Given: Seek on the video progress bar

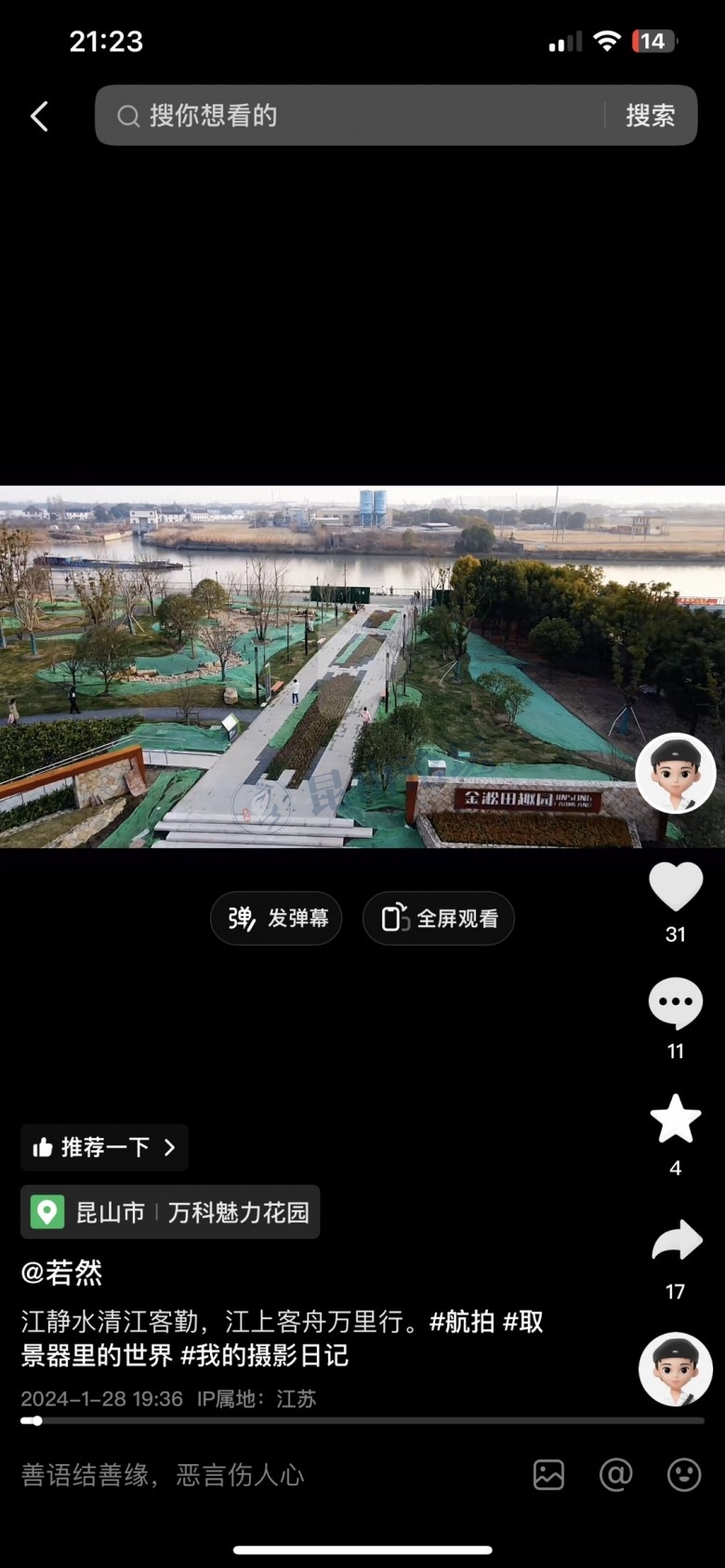Looking at the screenshot, I should point(362,1420).
